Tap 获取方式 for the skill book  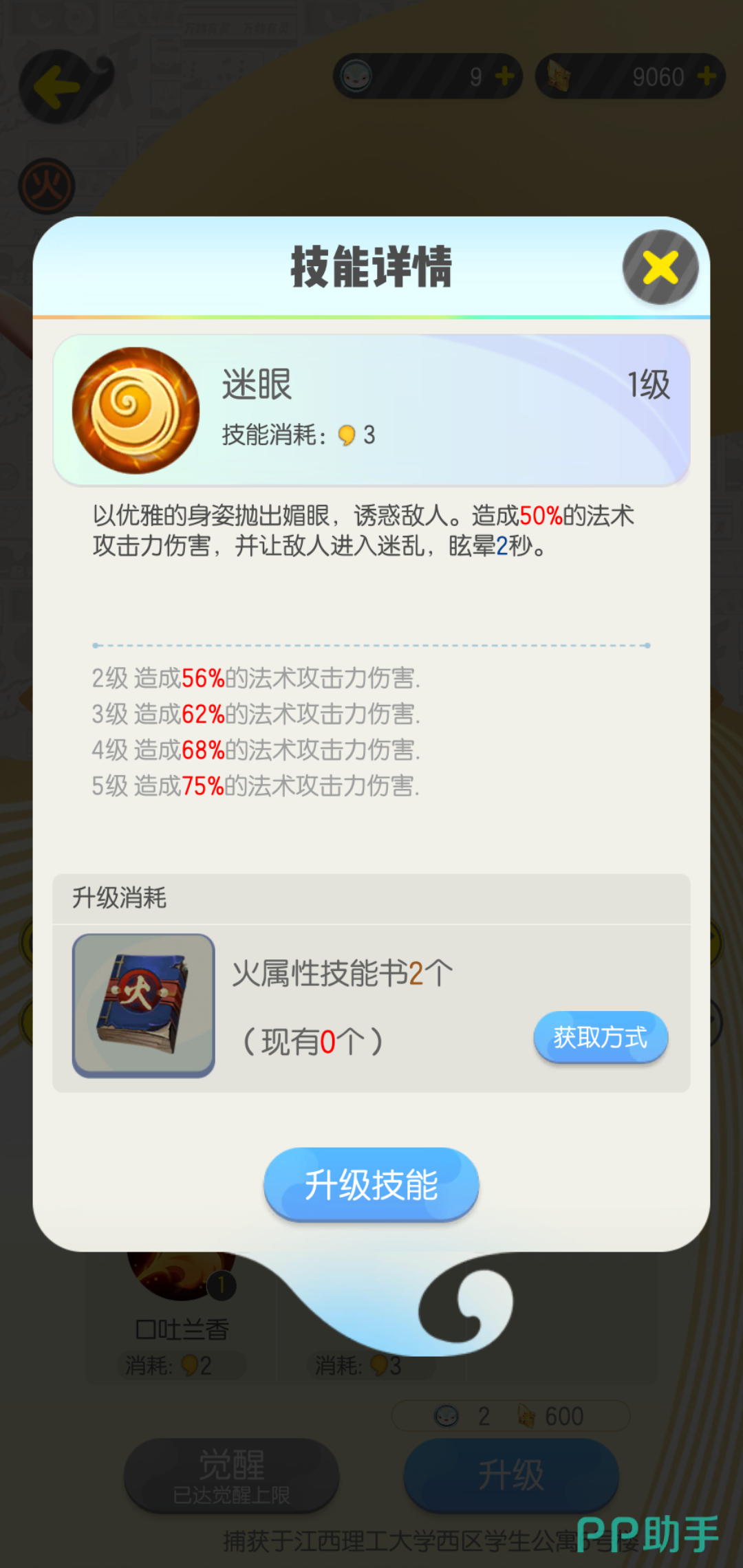[600, 1037]
